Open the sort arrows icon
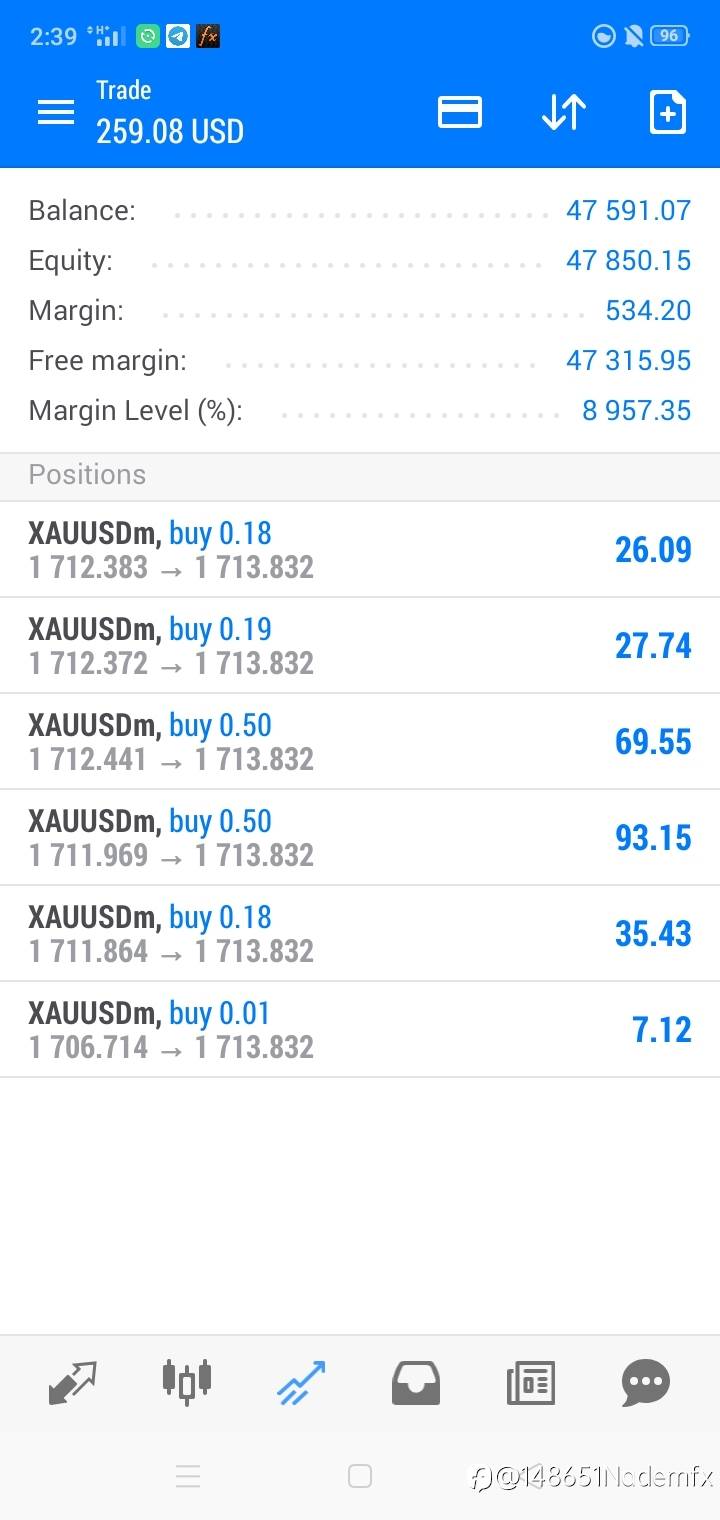This screenshot has width=720, height=1520. pos(564,112)
